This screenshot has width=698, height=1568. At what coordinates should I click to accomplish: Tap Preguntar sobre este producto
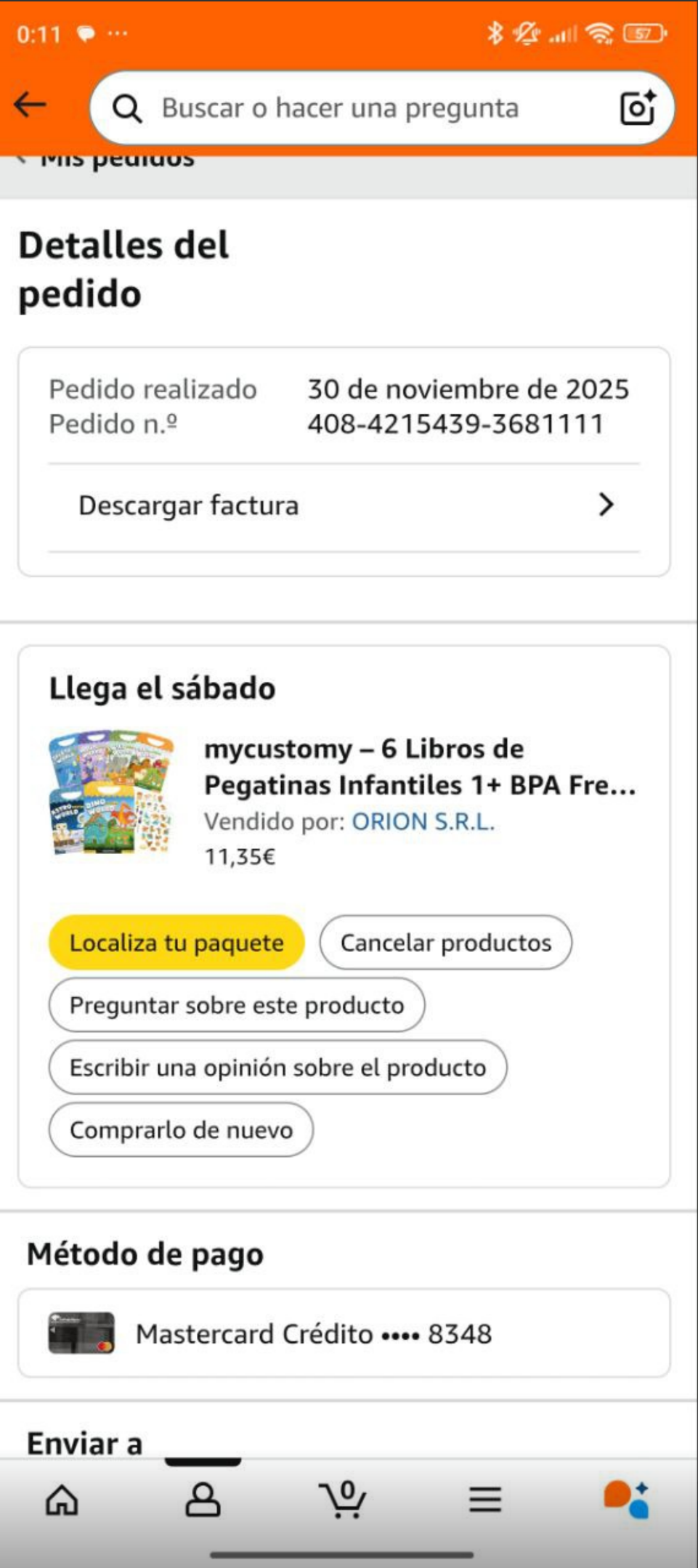[237, 1005]
